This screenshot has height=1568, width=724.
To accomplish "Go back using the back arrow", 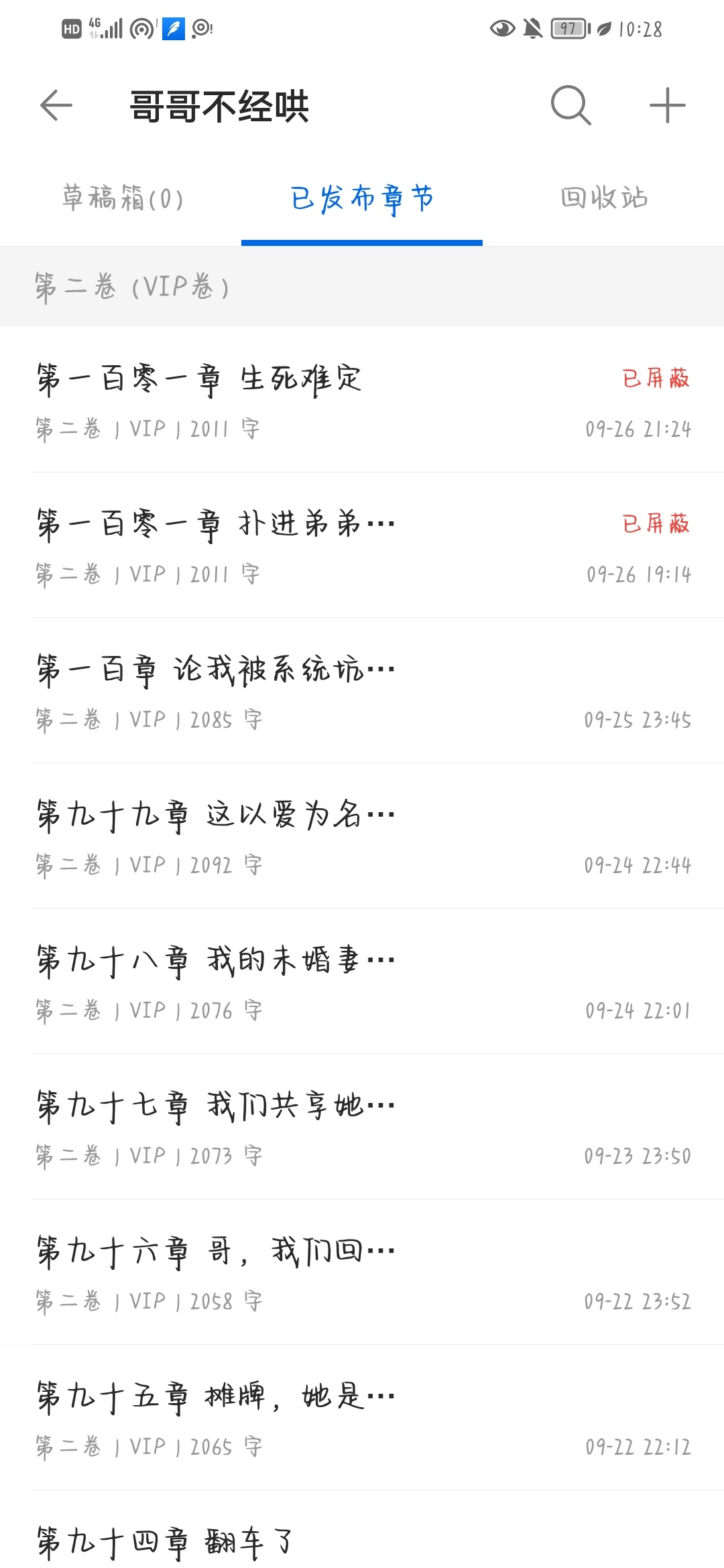I will coord(56,106).
